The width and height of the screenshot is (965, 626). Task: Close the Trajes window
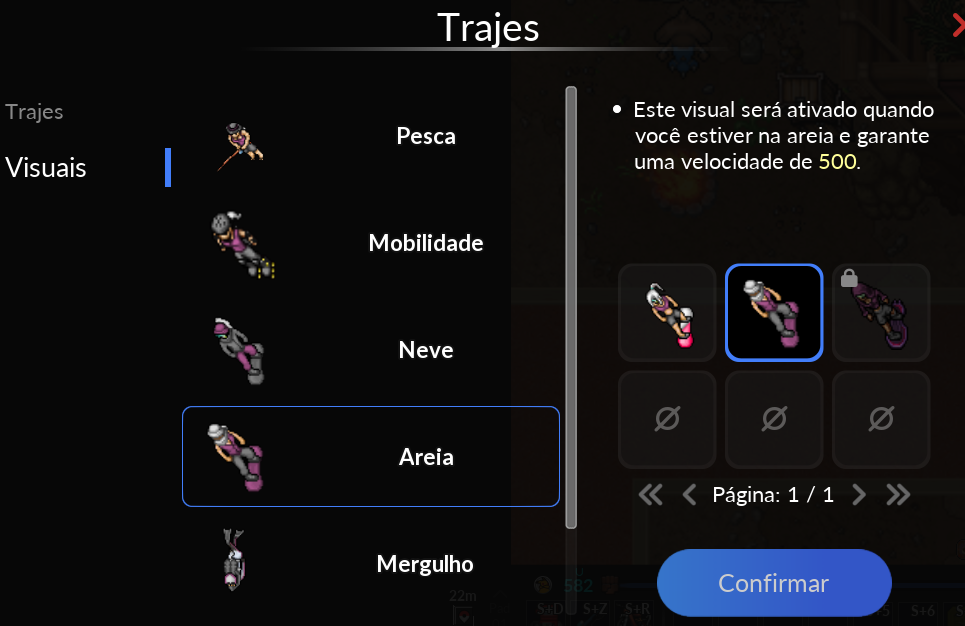pos(958,26)
